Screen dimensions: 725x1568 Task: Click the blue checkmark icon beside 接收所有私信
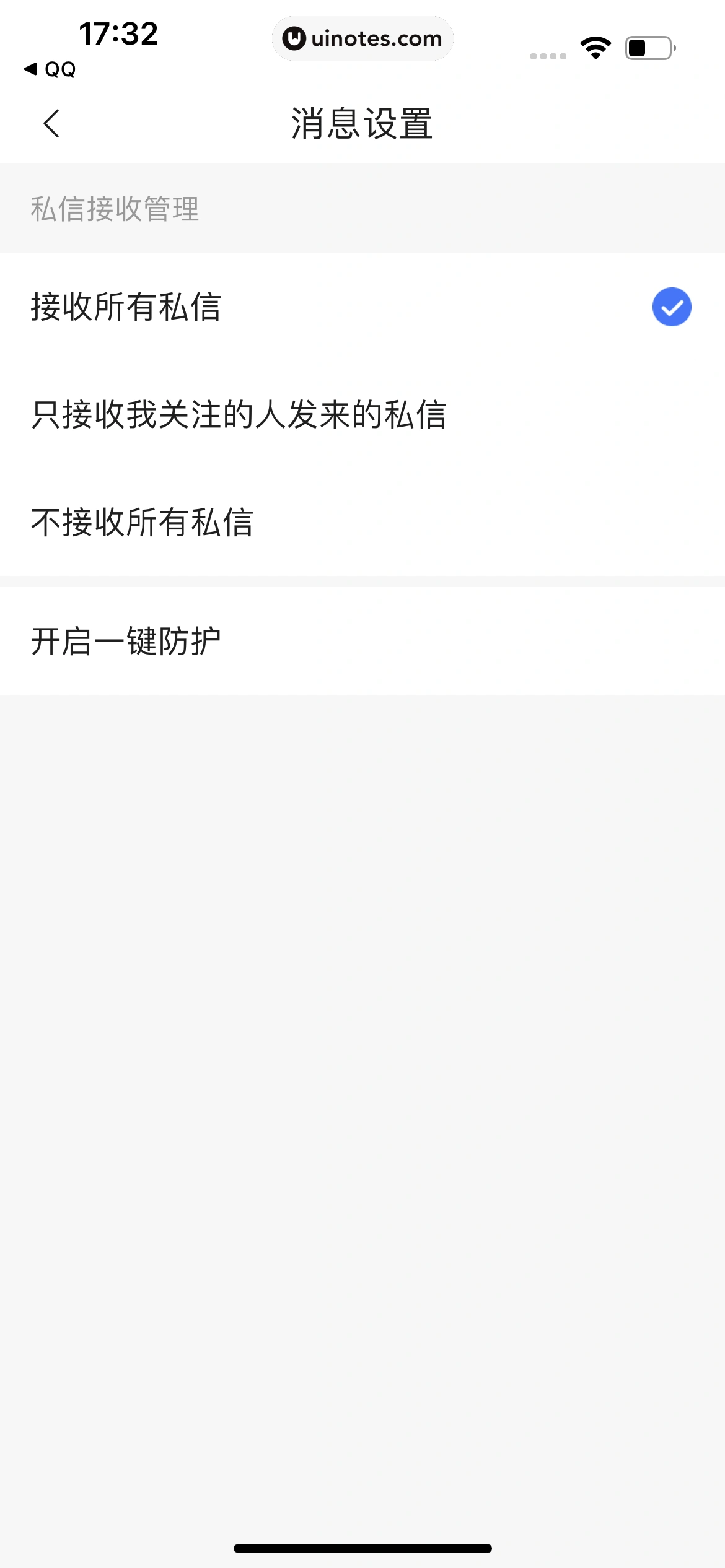tap(670, 307)
